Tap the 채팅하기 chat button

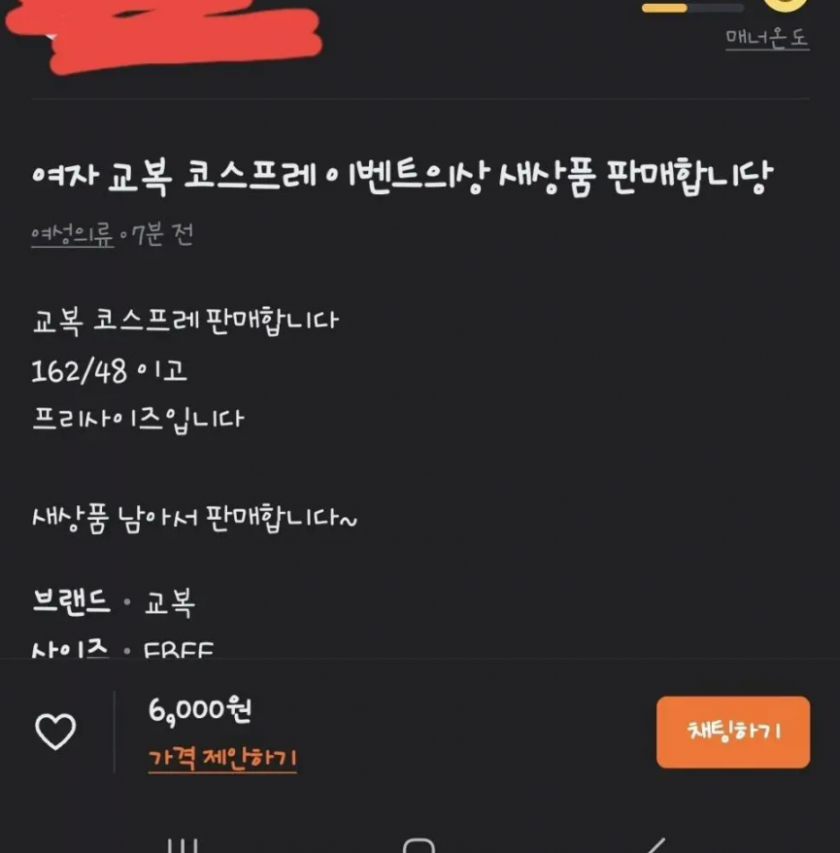pos(733,731)
